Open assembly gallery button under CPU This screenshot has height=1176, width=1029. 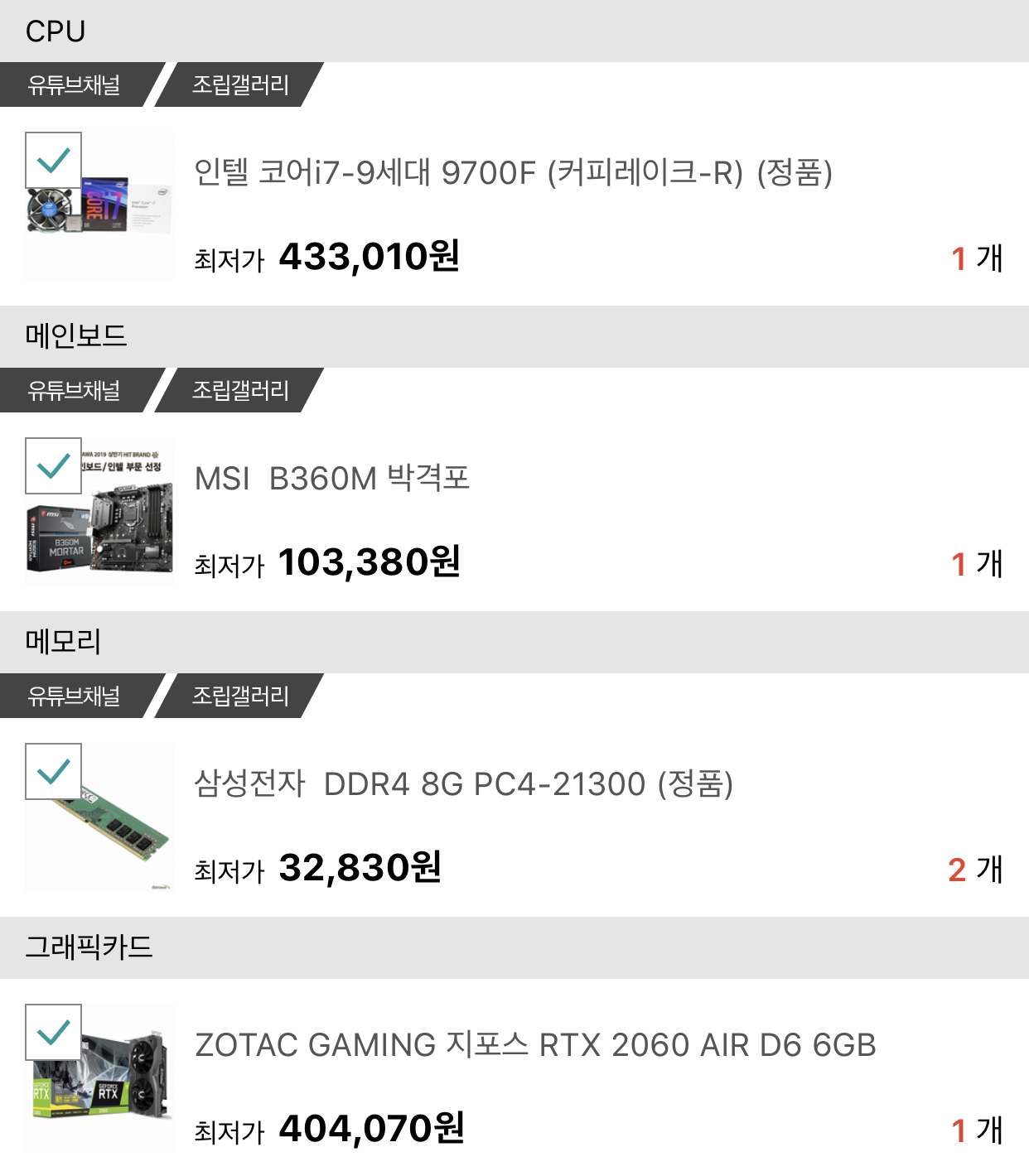(240, 84)
